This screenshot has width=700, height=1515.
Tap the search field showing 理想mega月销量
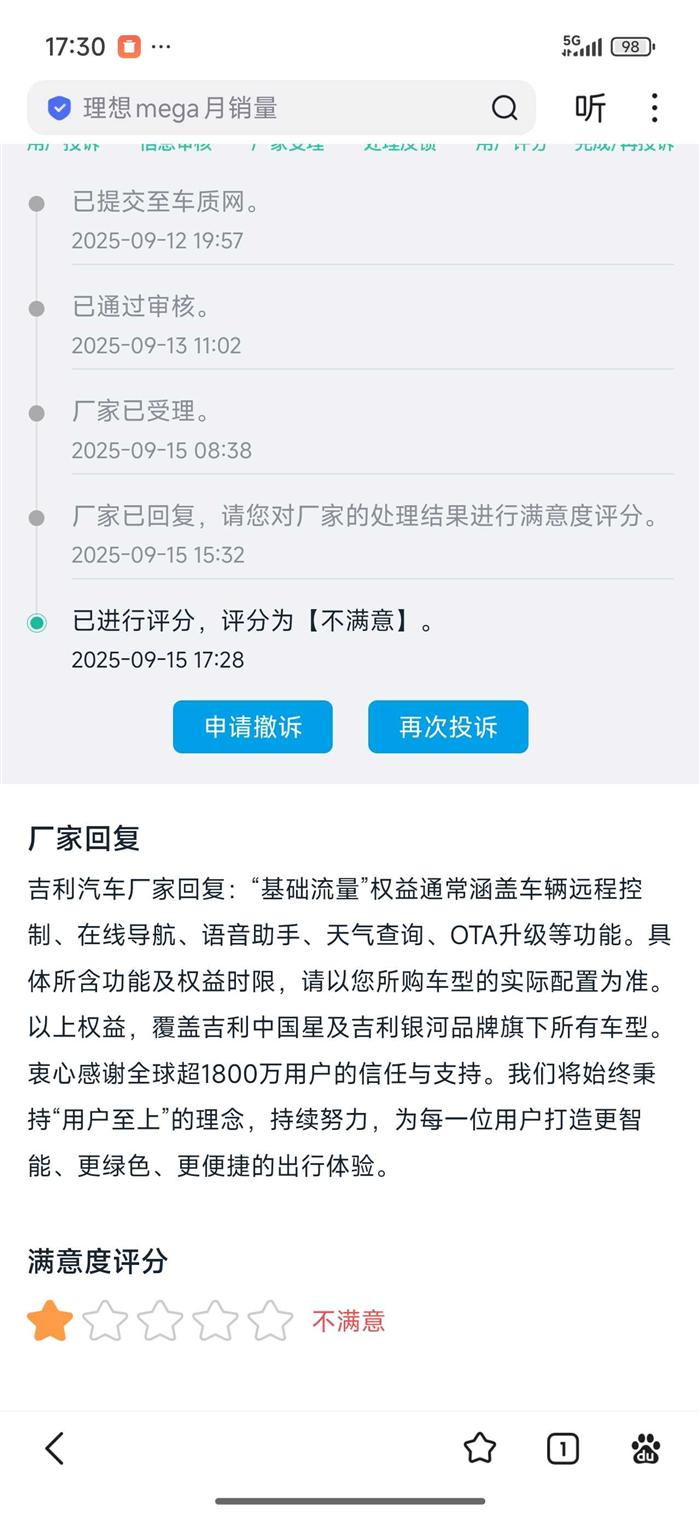260,108
